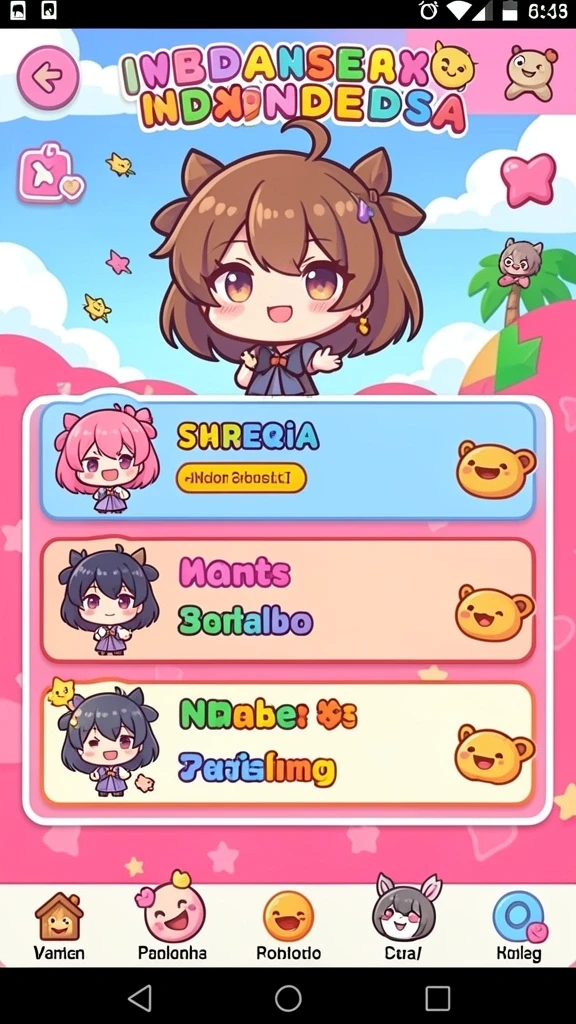Go to the Ctra/ tab
576x1024 pixels.
pos(404,921)
